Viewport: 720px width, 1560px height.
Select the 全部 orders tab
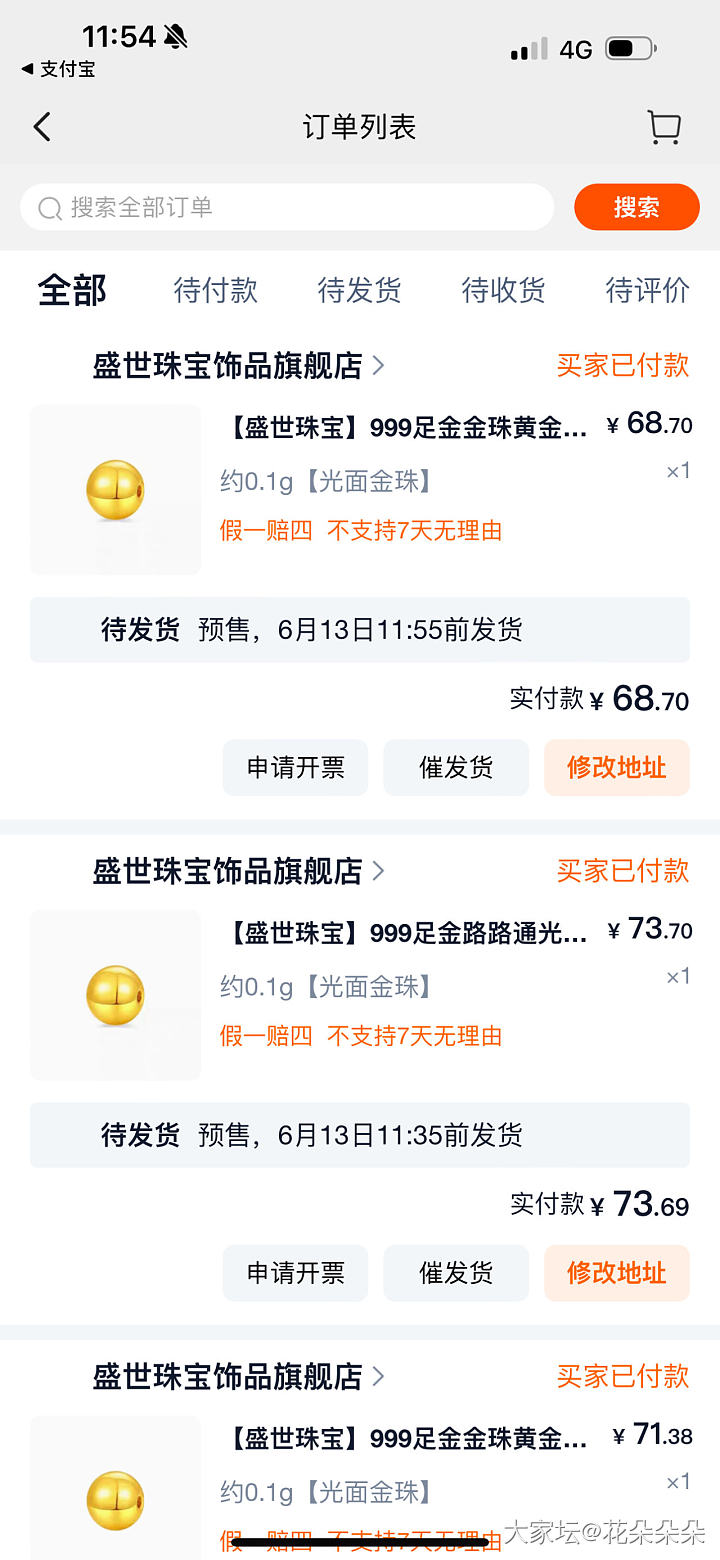coord(72,290)
